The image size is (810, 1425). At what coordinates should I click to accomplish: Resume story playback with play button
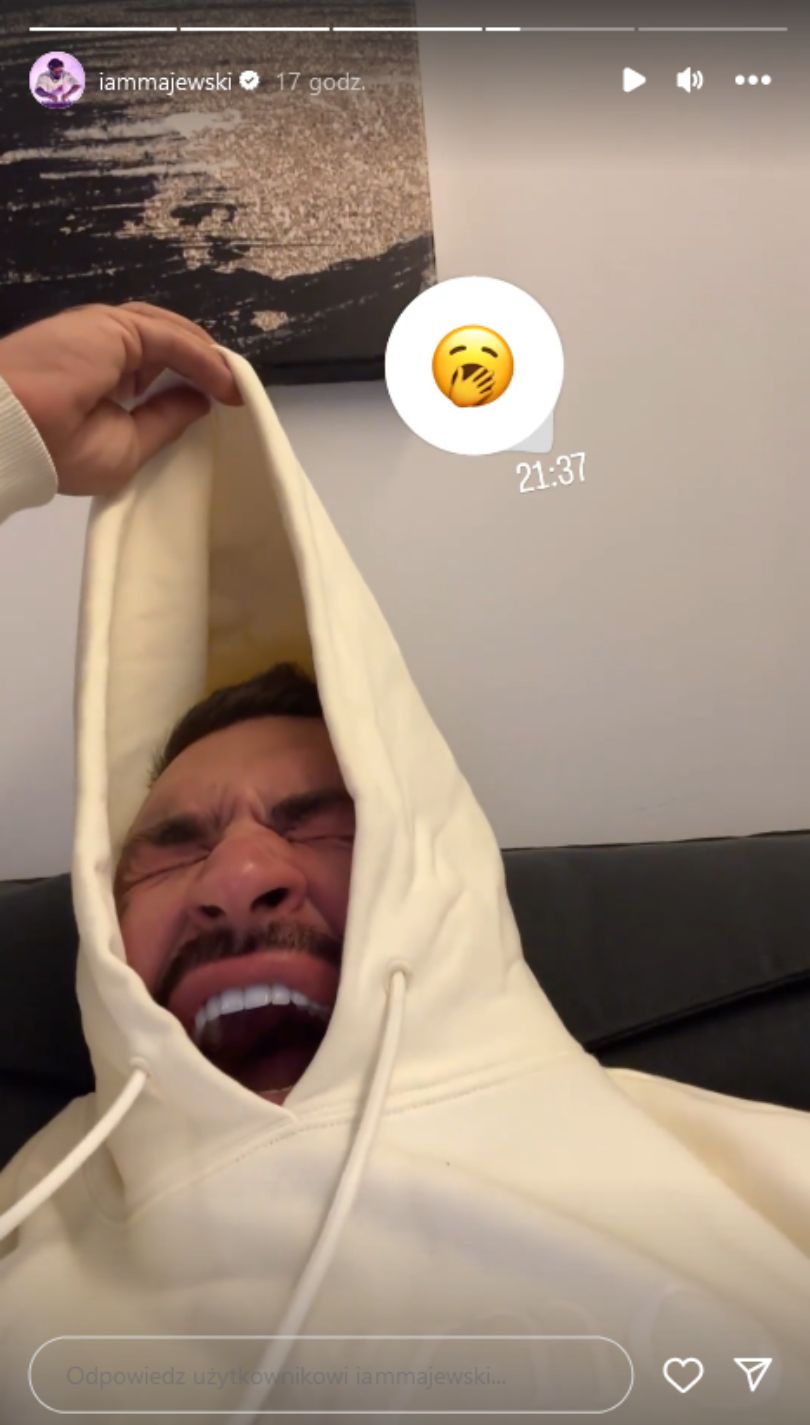pos(634,80)
